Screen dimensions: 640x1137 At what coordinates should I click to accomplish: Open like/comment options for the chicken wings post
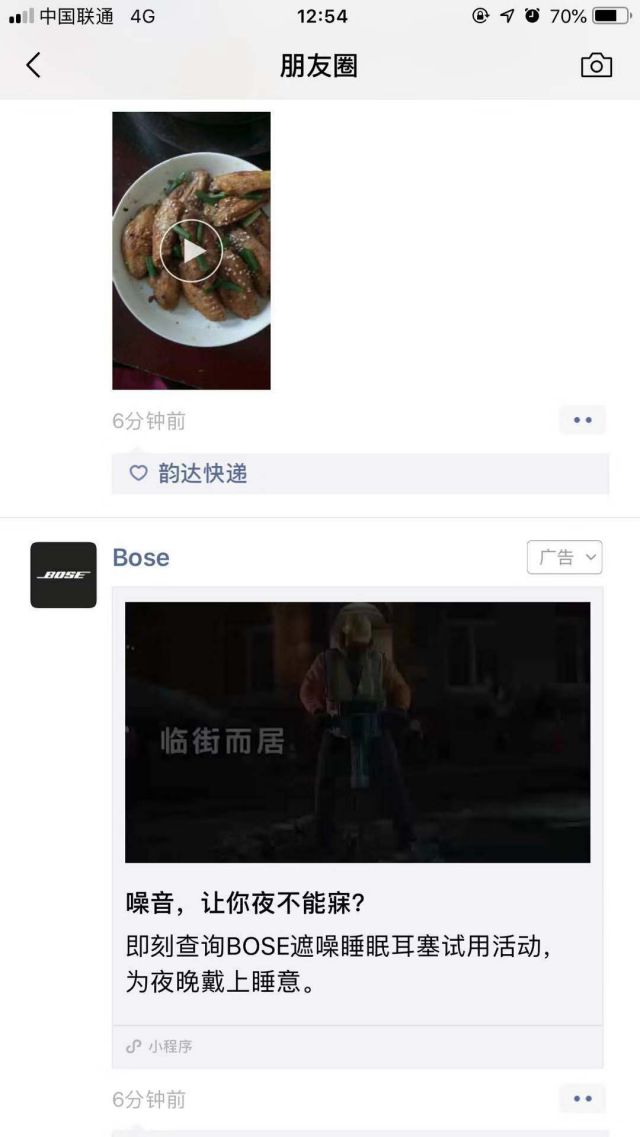582,421
